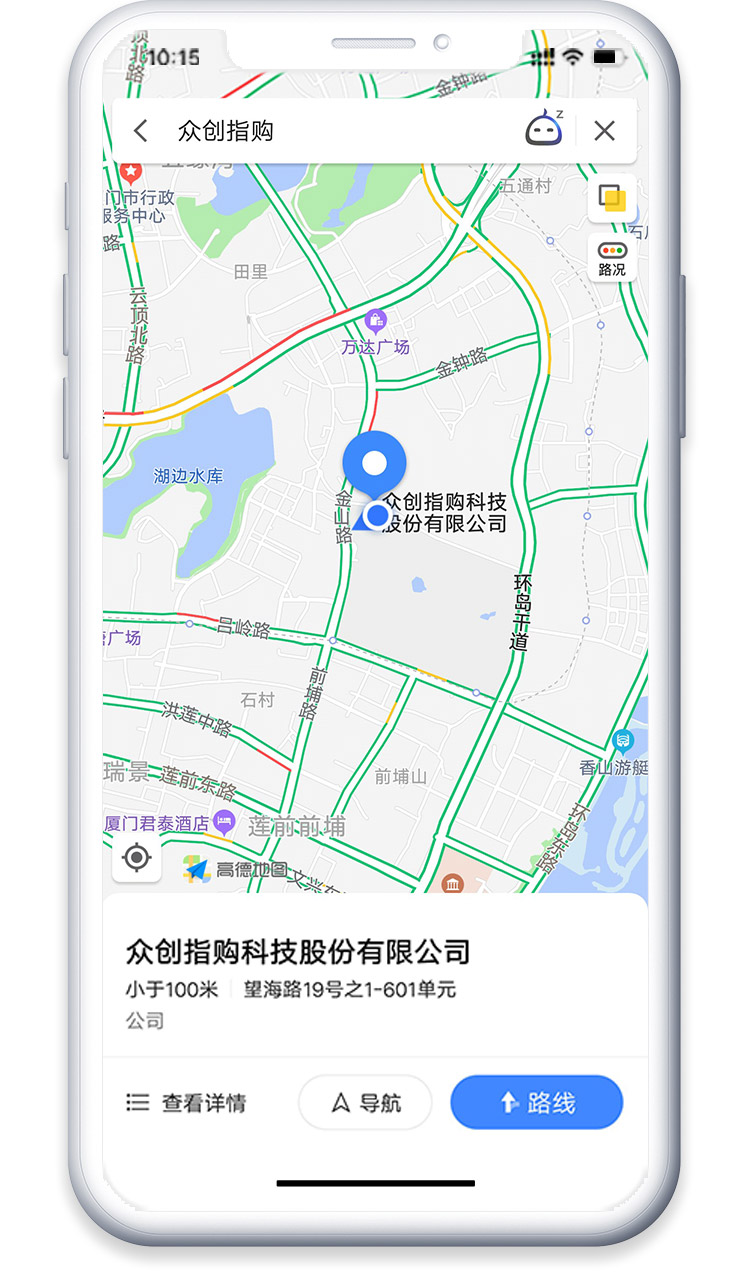Screen dimensions: 750x1274
Task: Clear the search with the X icon
Action: (604, 131)
